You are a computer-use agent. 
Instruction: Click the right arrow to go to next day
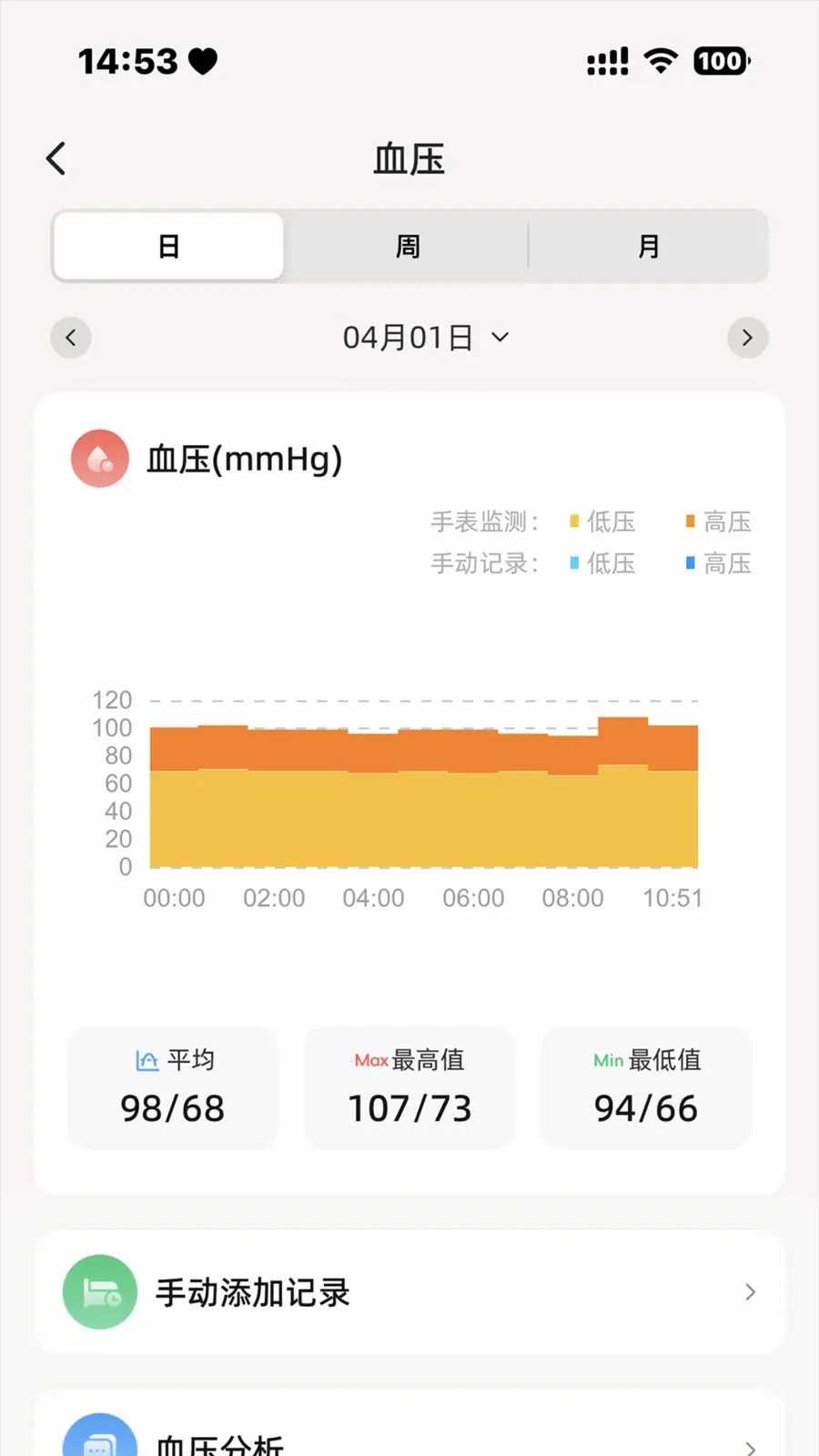pyautogui.click(x=748, y=338)
